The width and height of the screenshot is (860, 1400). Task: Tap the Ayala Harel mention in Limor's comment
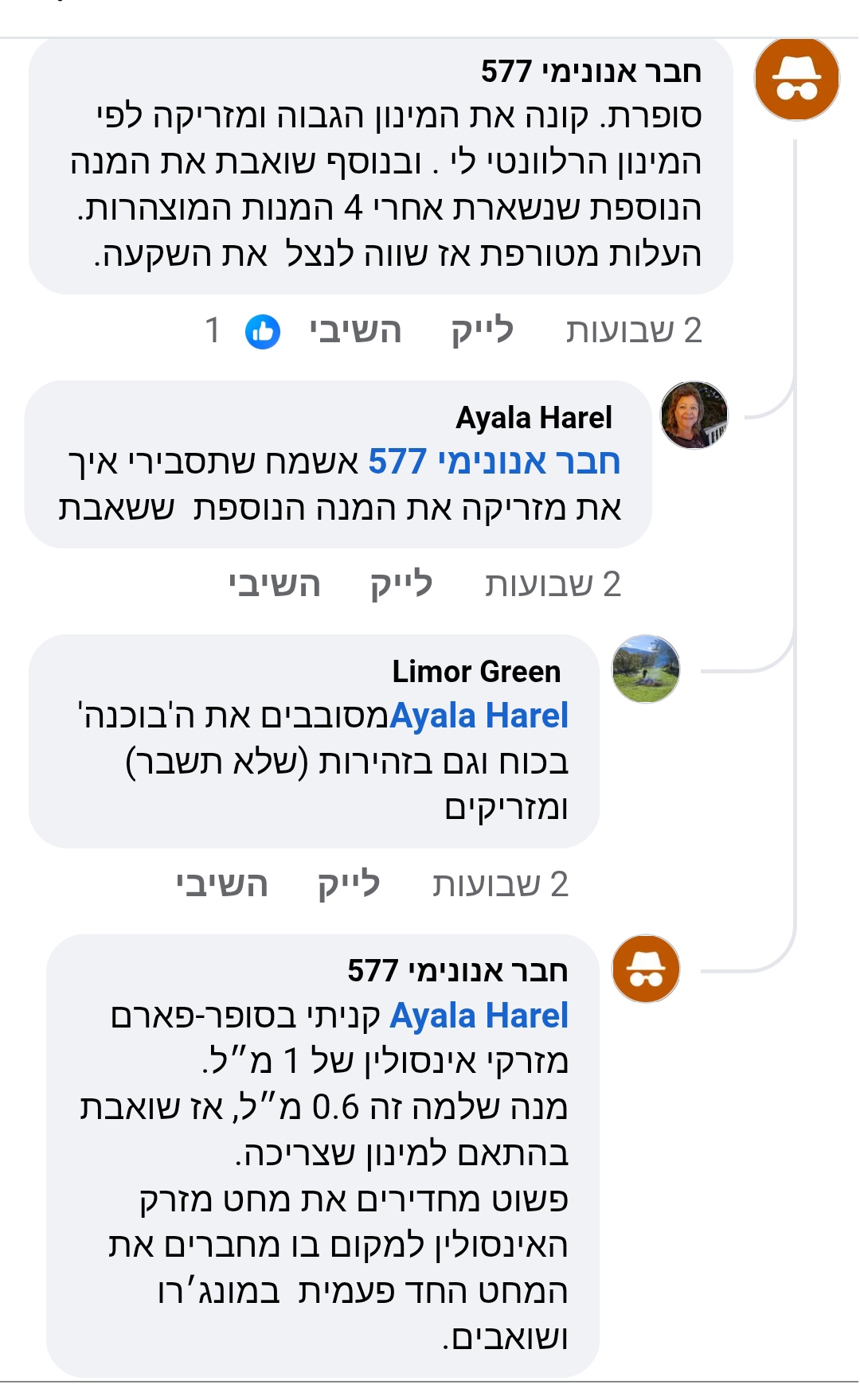(x=479, y=716)
